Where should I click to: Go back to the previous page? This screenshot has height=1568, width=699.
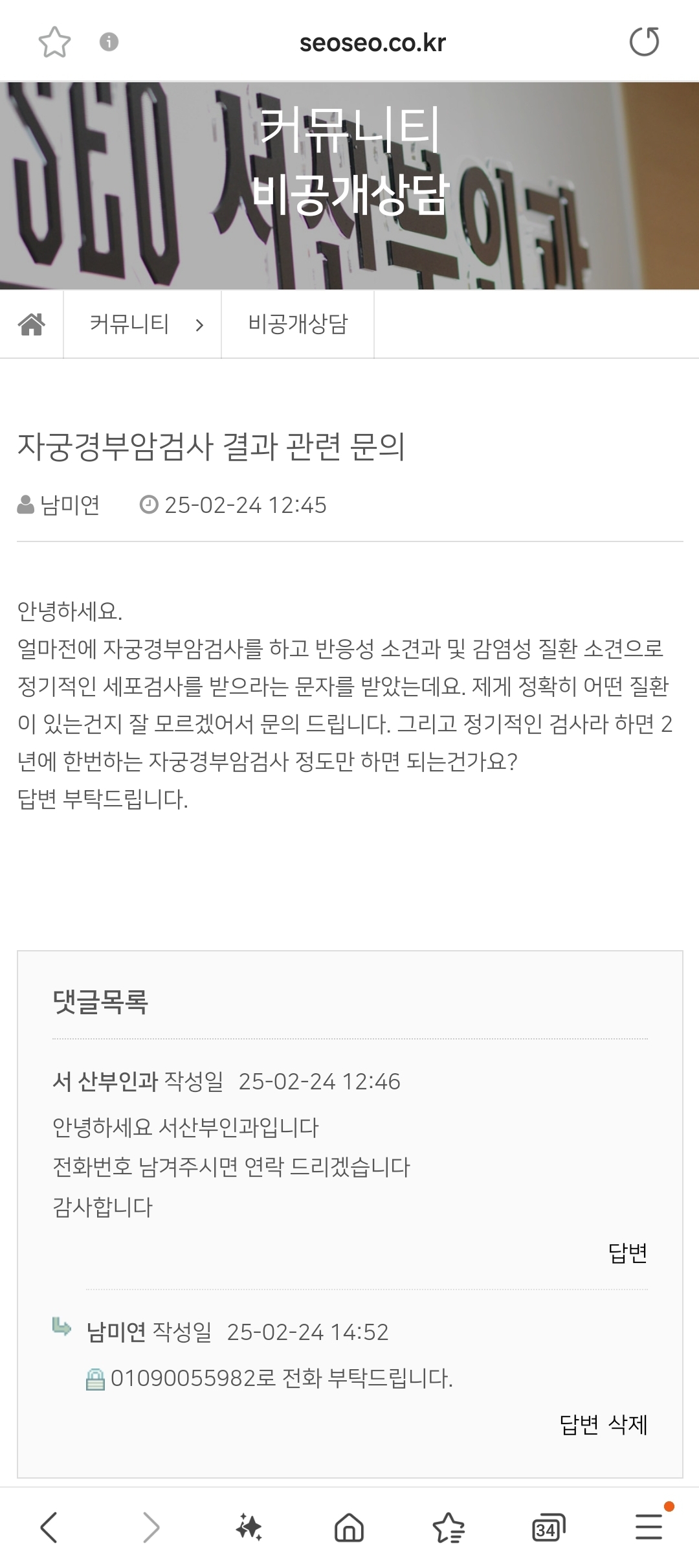tap(49, 1528)
